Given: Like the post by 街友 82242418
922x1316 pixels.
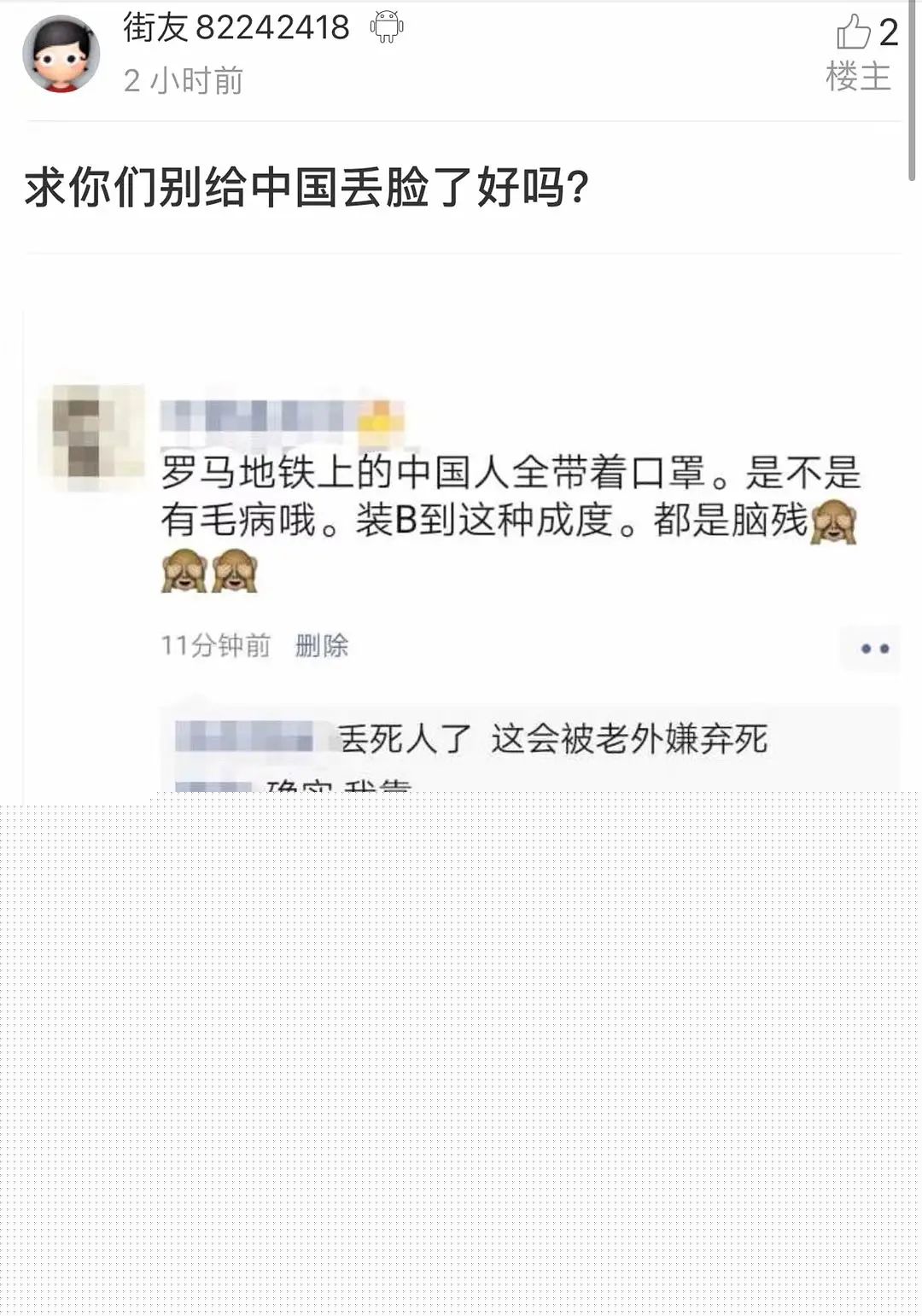Looking at the screenshot, I should [854, 32].
